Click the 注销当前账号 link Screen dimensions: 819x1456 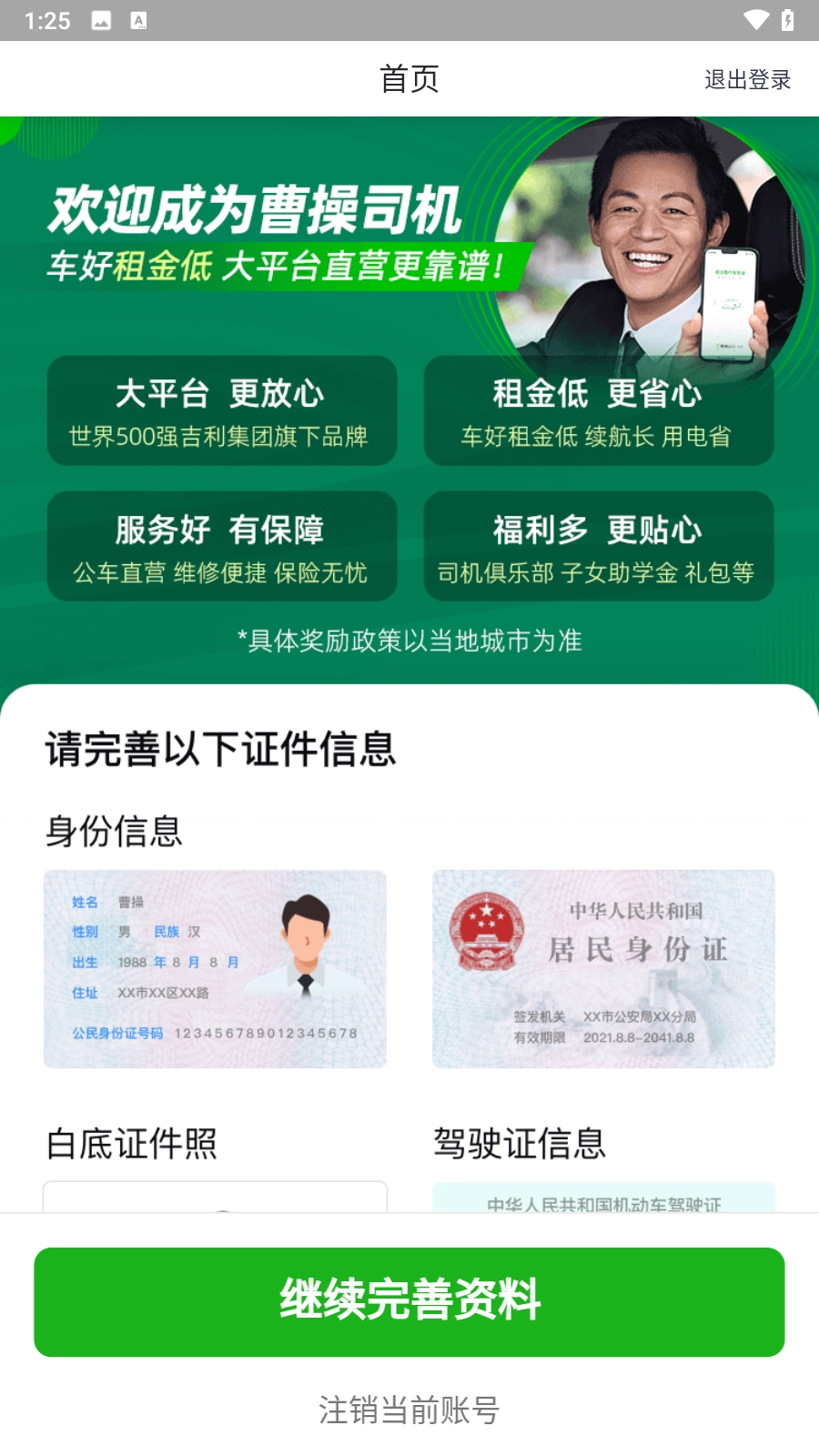(409, 1410)
